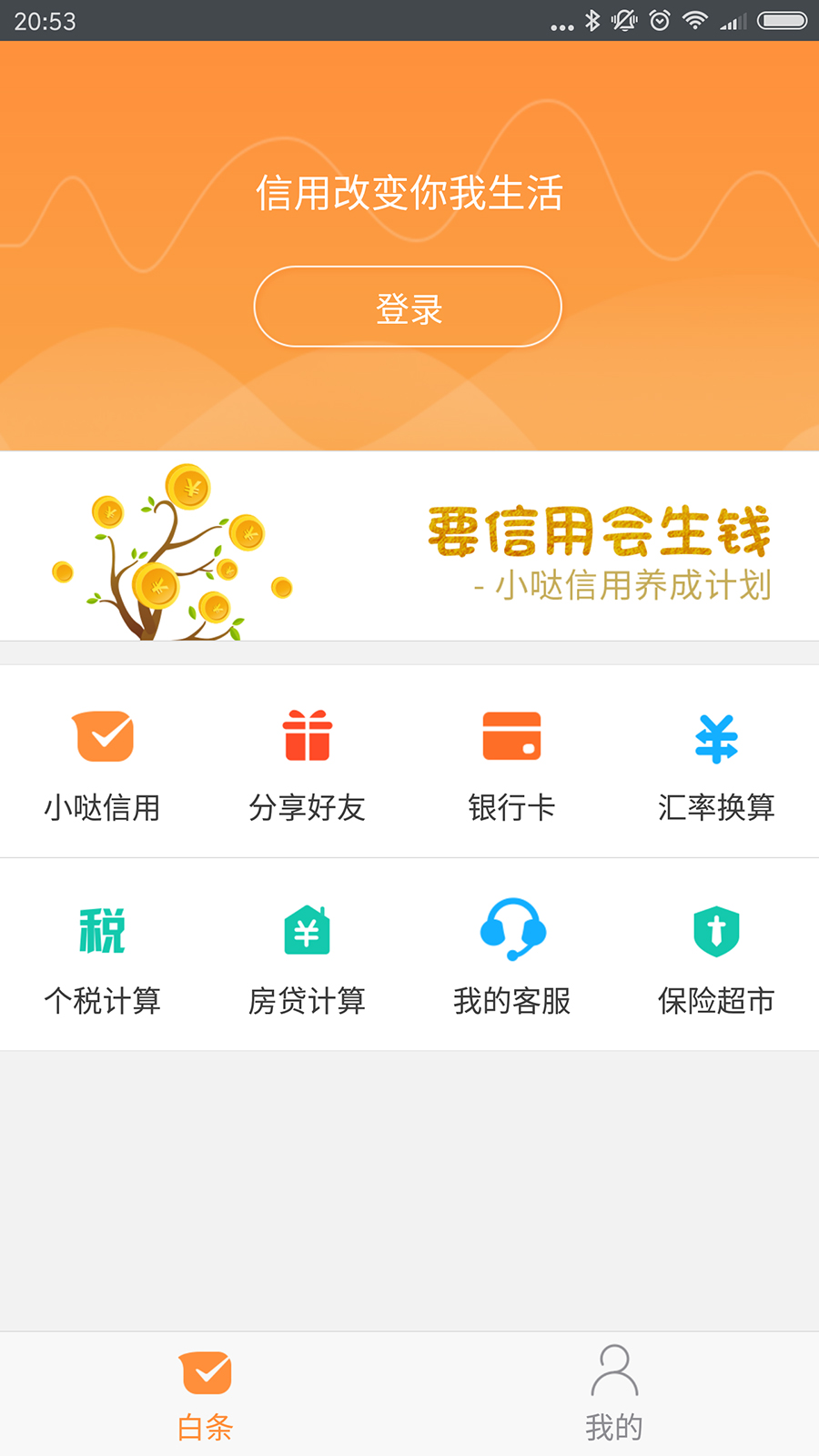Open the 个税计算 tax calculator
This screenshot has width=819, height=1456.
(103, 955)
